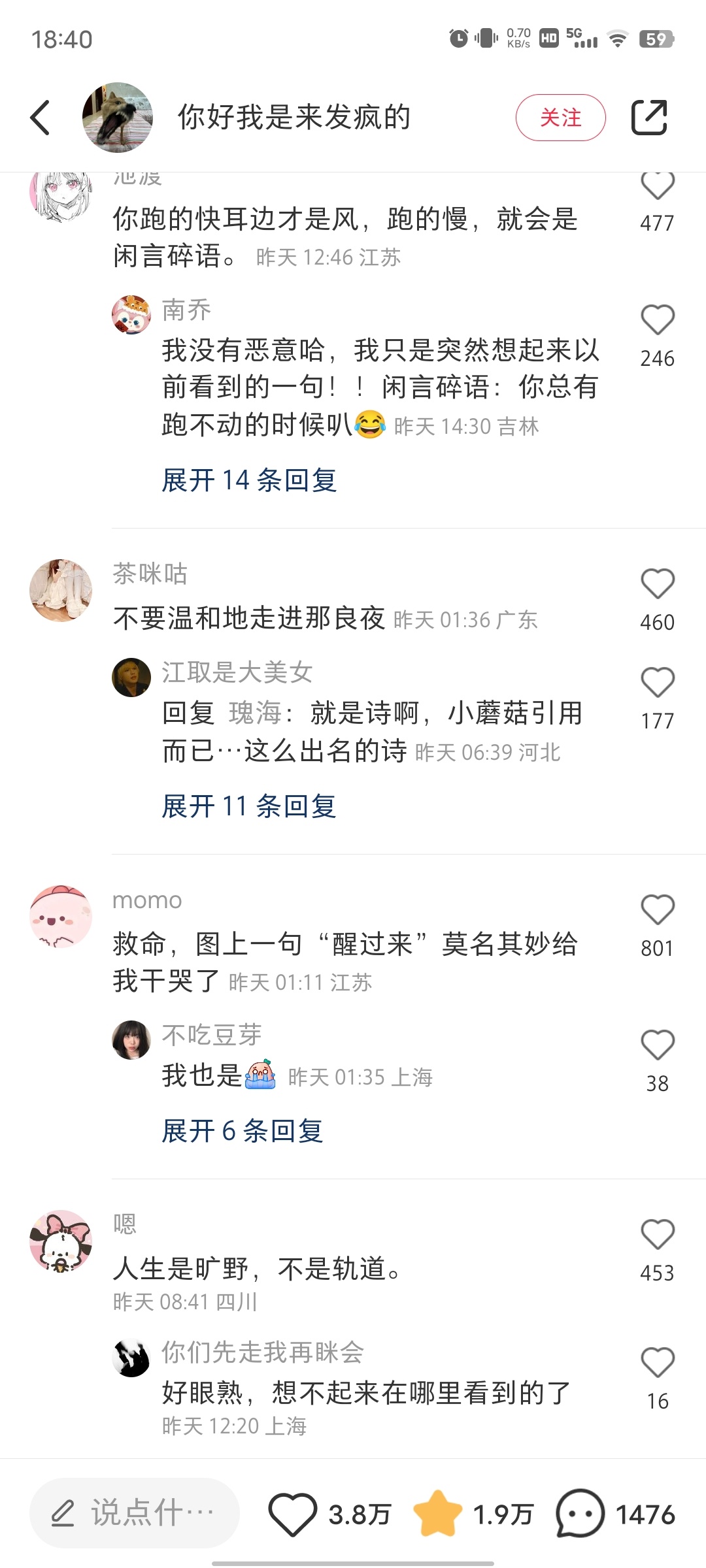Open the post author's avatar
The image size is (706, 1568).
tap(118, 118)
